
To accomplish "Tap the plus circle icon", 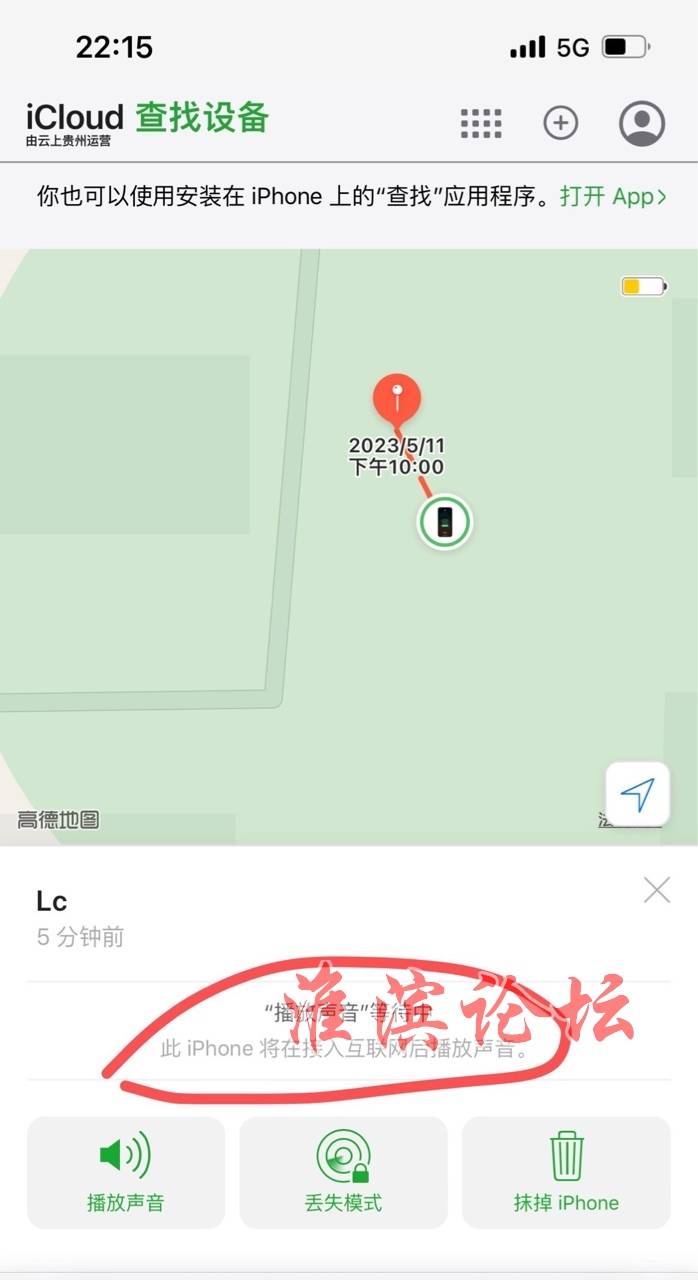I will coord(561,122).
